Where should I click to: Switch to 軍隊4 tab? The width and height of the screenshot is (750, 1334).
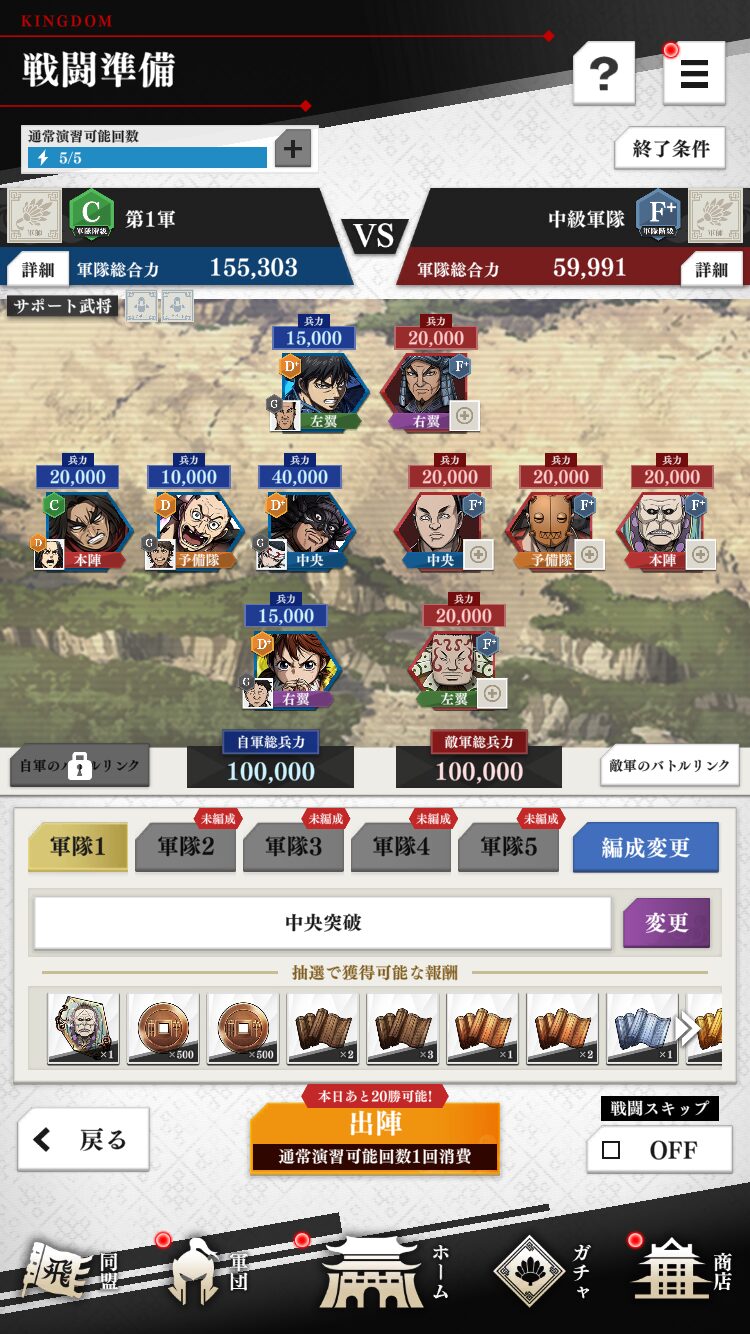click(401, 847)
